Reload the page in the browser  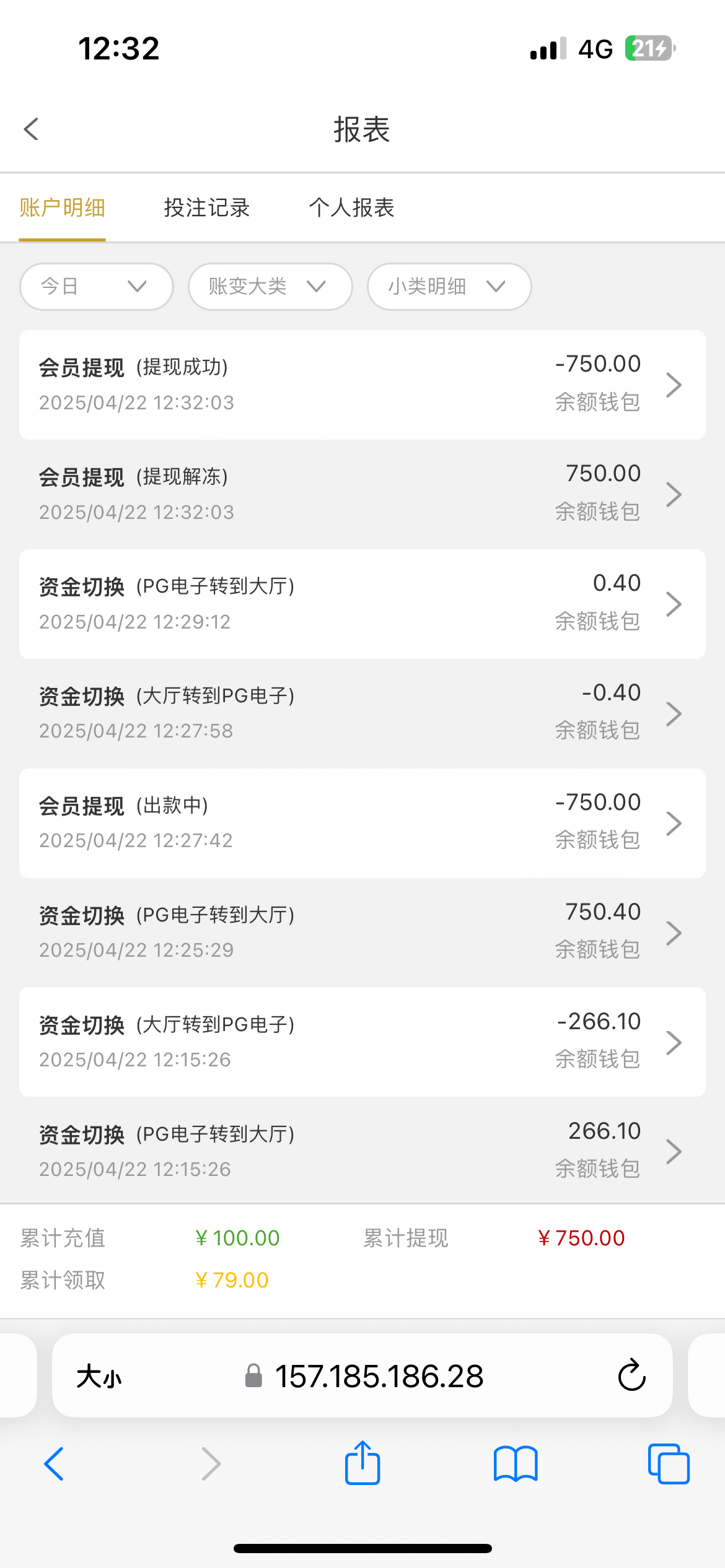click(x=631, y=1376)
